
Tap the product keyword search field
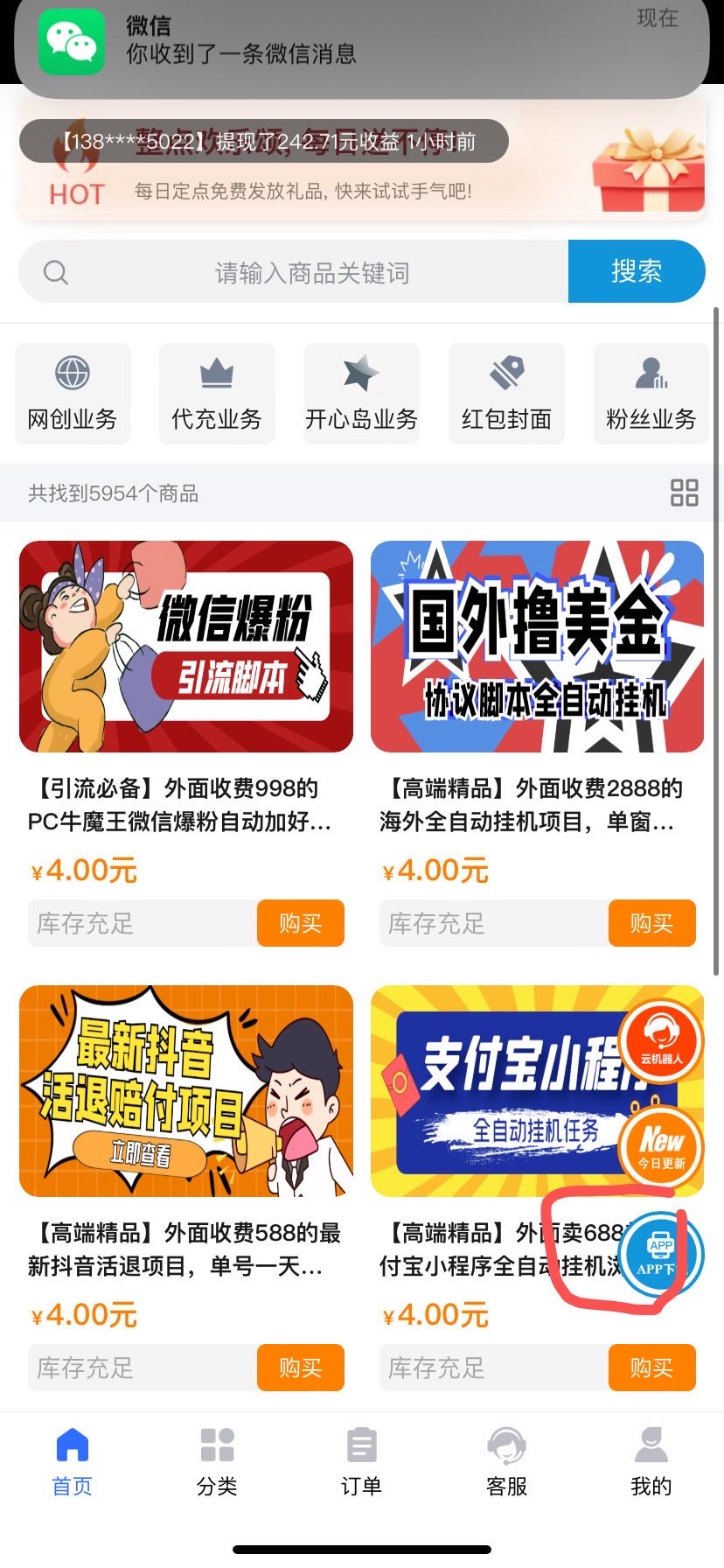[x=294, y=272]
